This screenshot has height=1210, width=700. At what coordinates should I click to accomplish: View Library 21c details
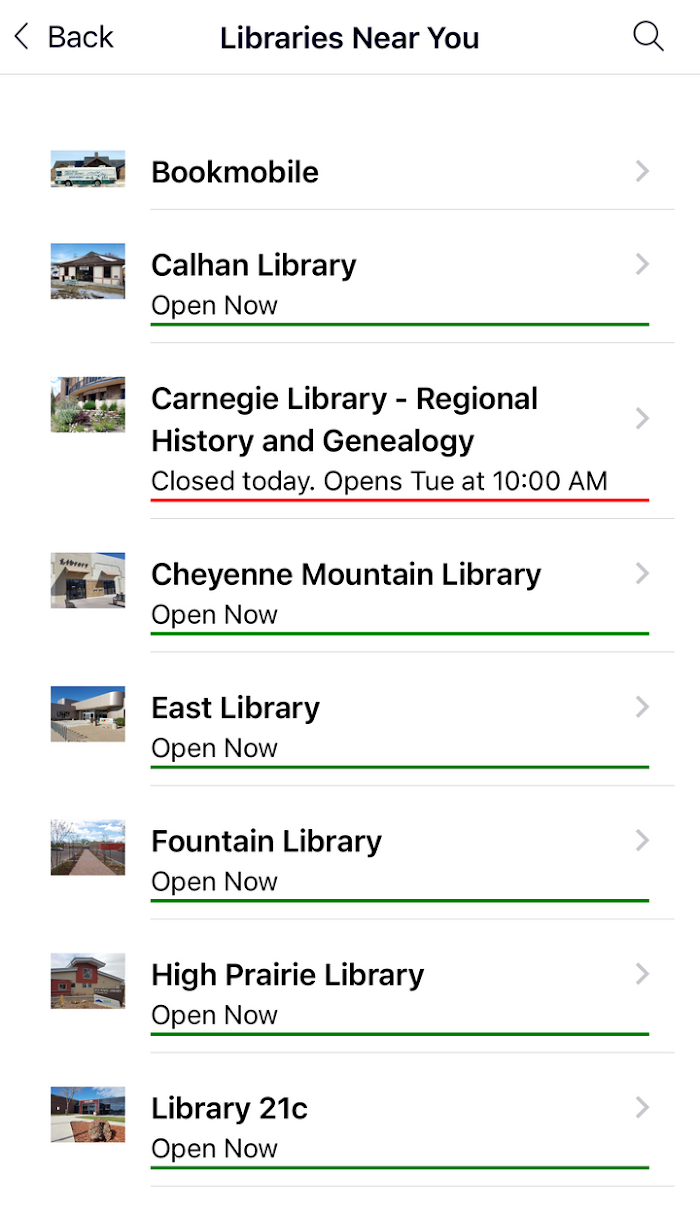[350, 1120]
